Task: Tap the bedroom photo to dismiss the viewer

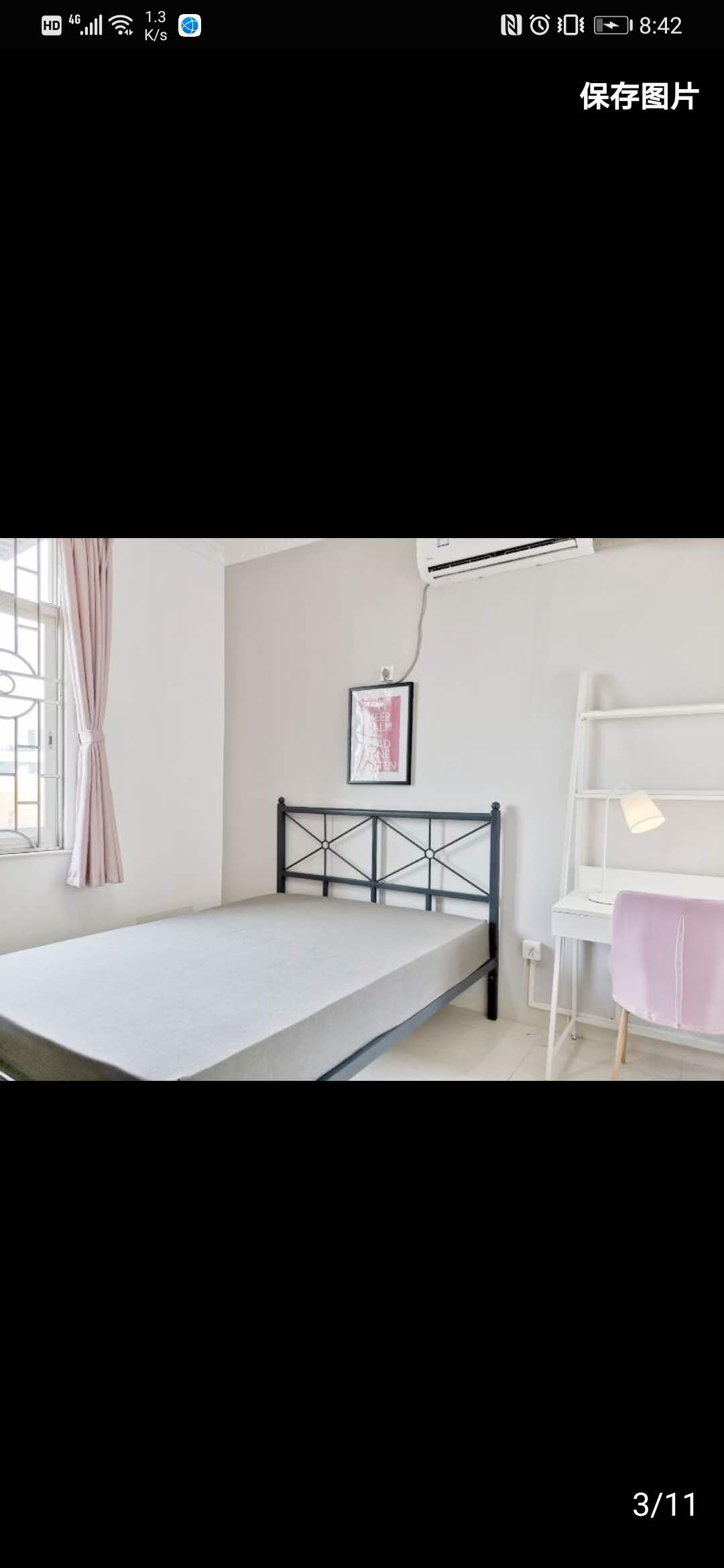Action: [x=362, y=809]
